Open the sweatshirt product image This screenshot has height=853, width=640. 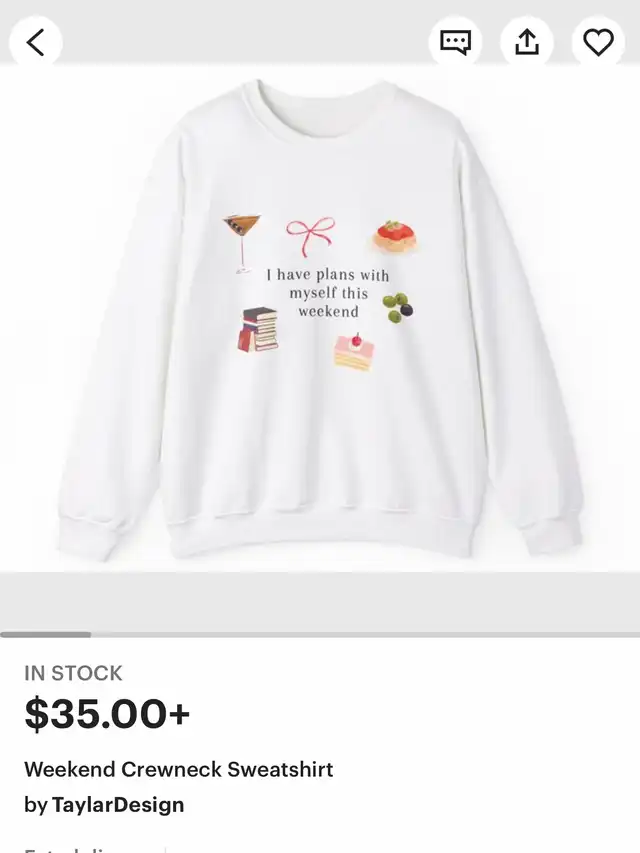(x=320, y=320)
